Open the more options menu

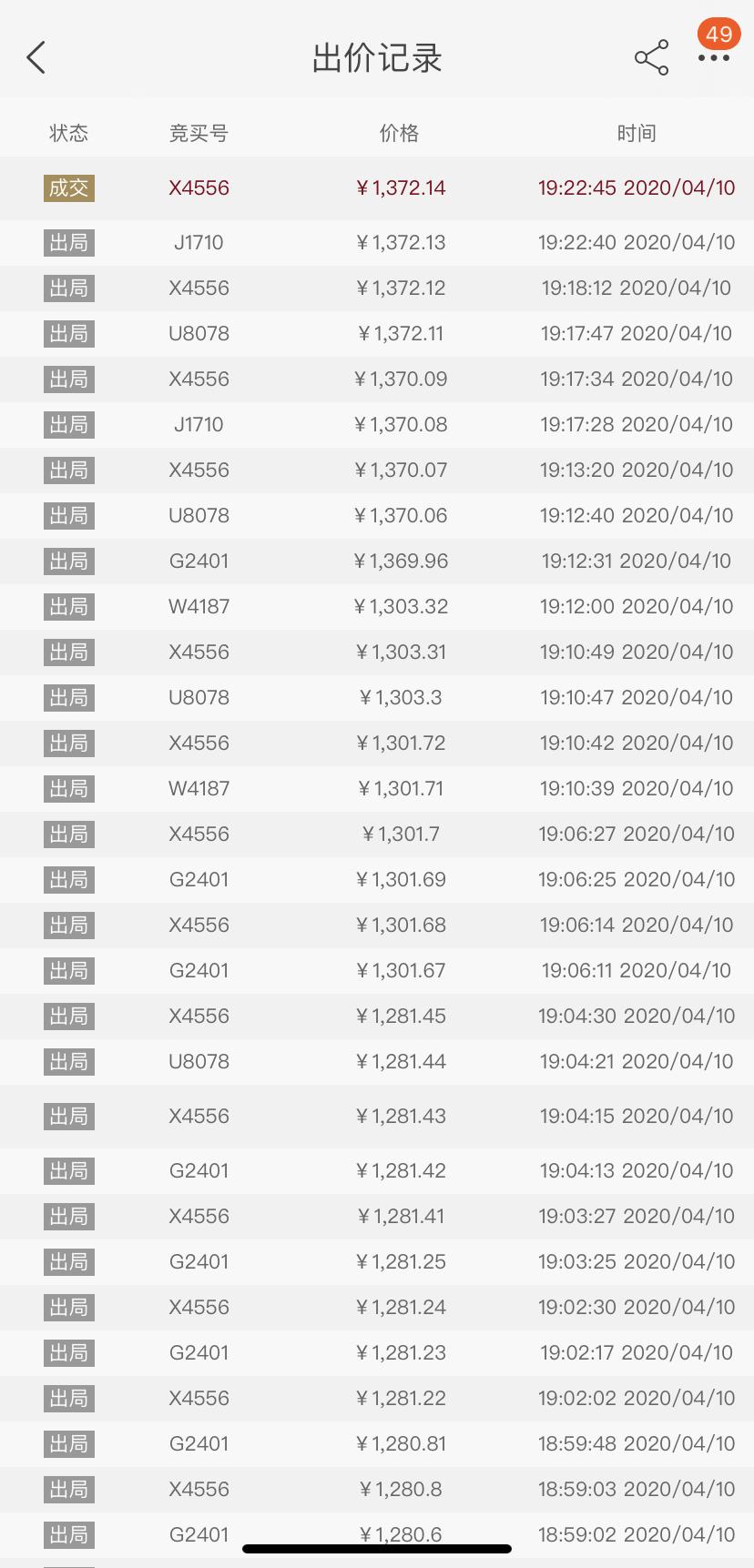click(x=713, y=58)
